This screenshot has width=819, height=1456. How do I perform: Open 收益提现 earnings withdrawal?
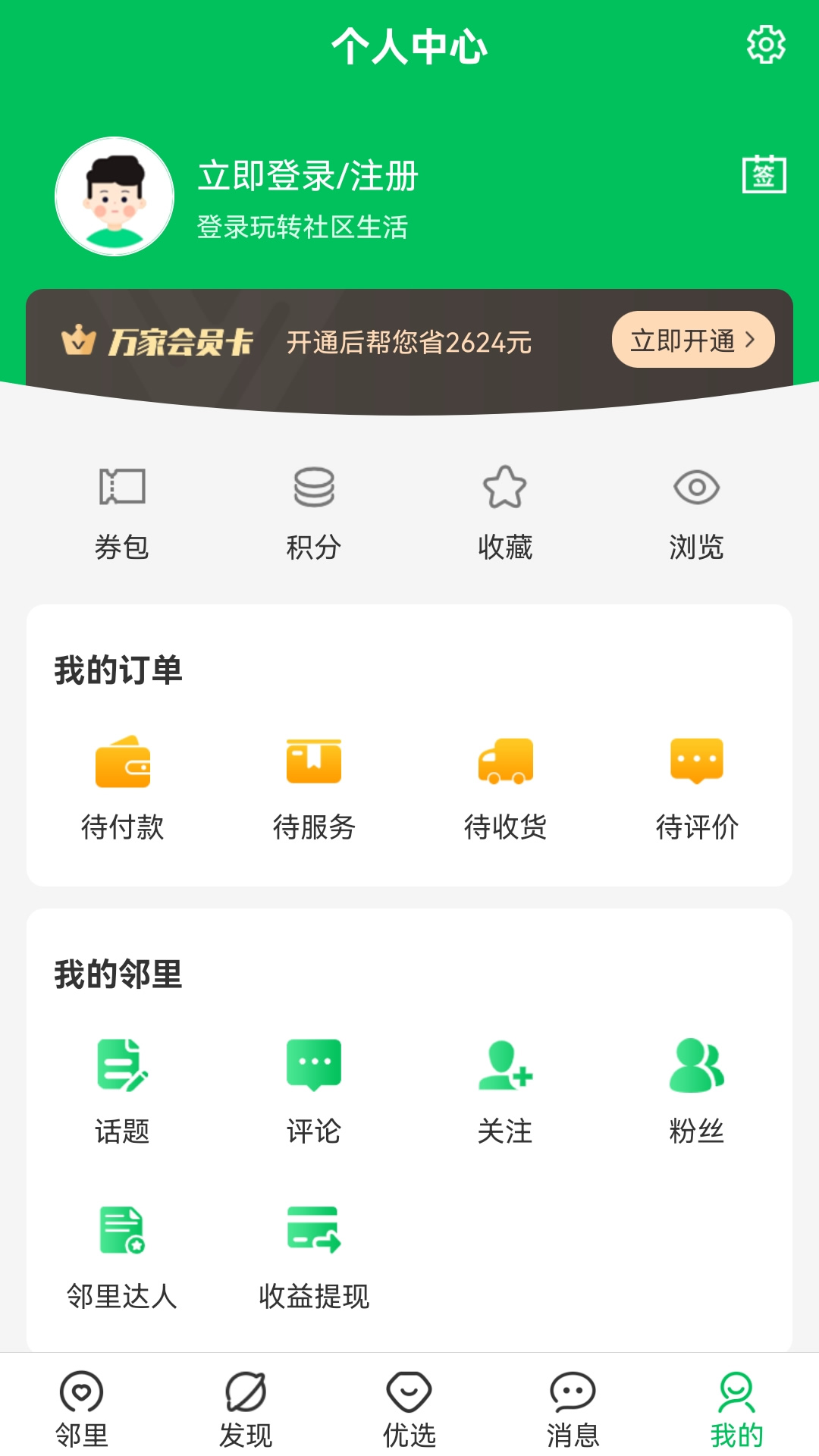[x=314, y=1257]
